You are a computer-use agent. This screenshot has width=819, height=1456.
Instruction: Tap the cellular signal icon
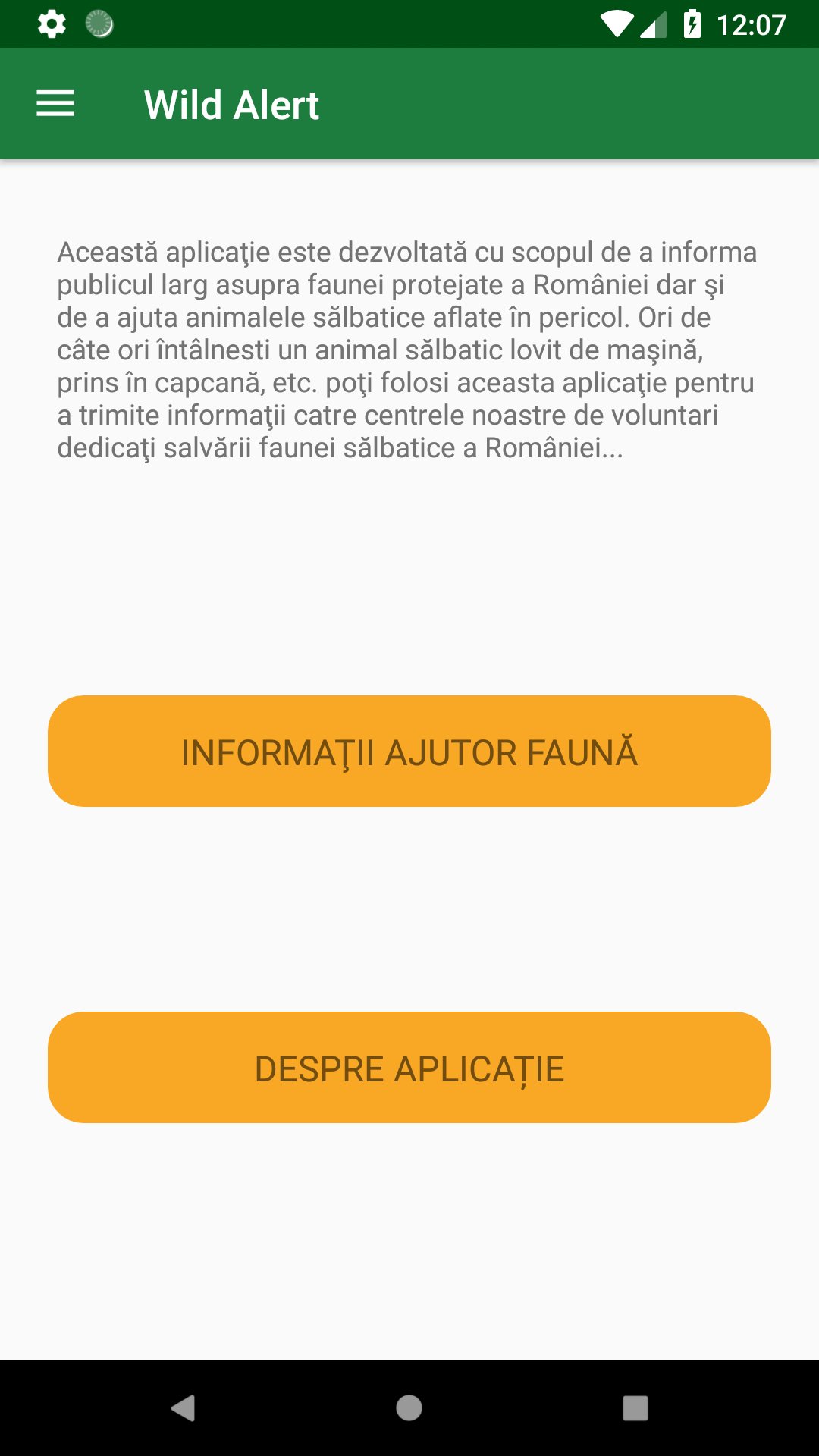(654, 24)
